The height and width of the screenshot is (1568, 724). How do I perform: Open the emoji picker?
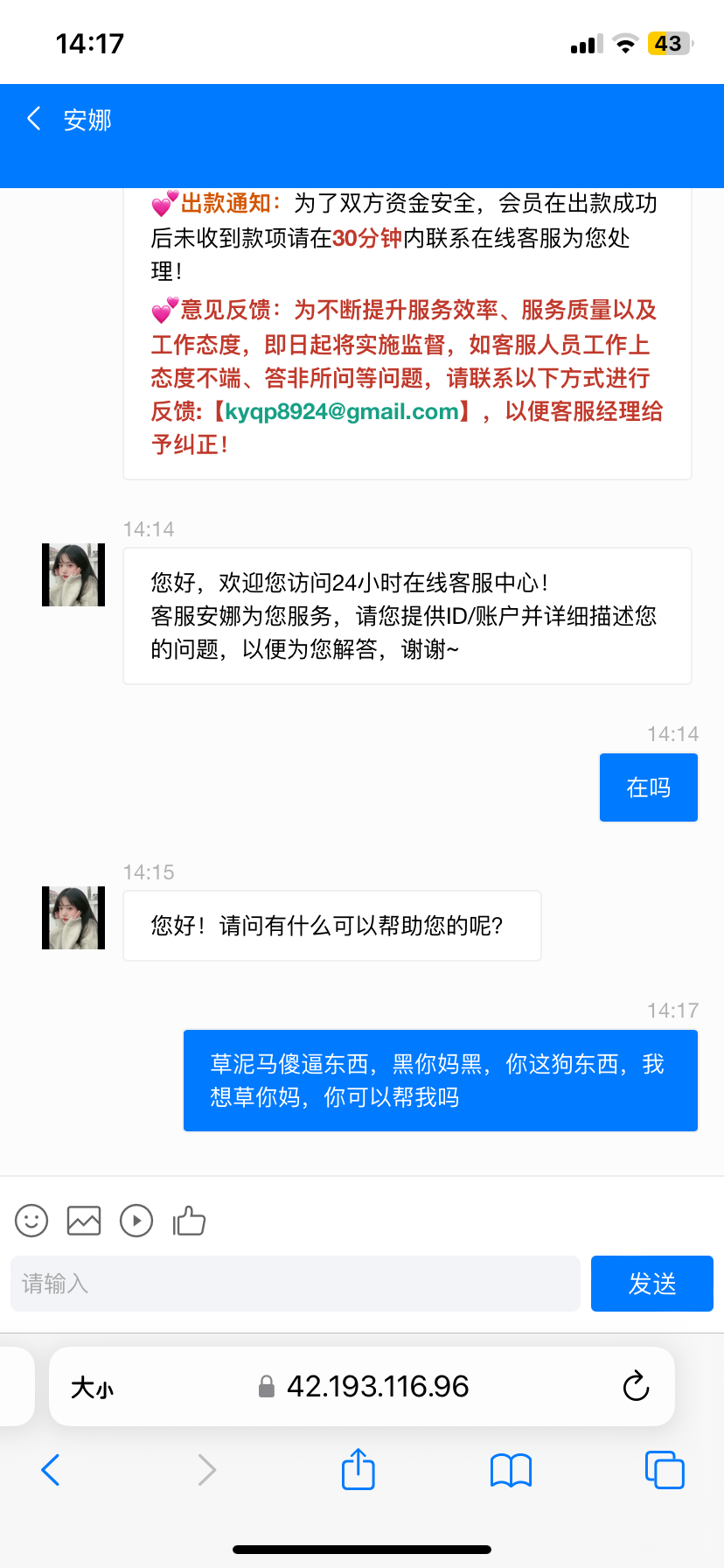pyautogui.click(x=31, y=1221)
